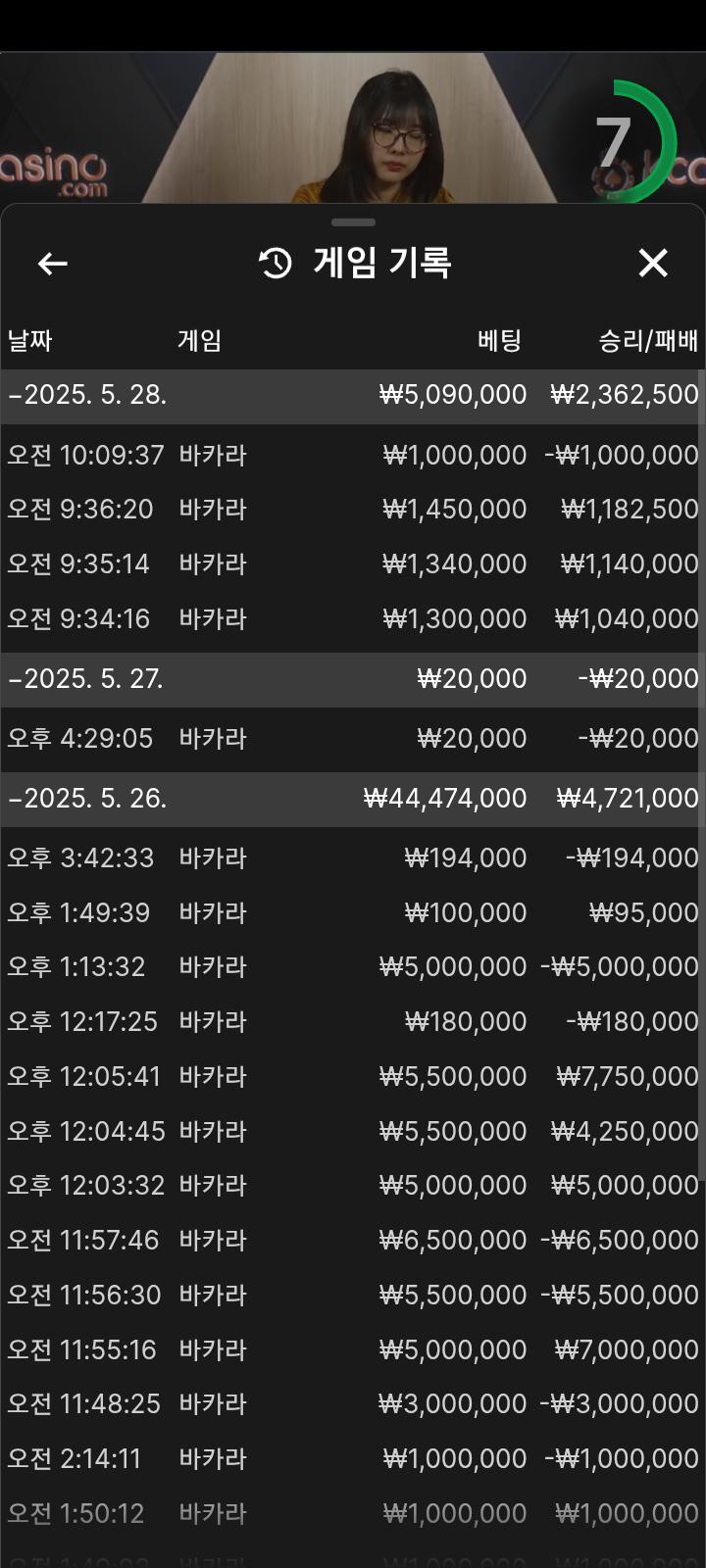View the 오후 12:05:41 baccarat round

tap(353, 1077)
